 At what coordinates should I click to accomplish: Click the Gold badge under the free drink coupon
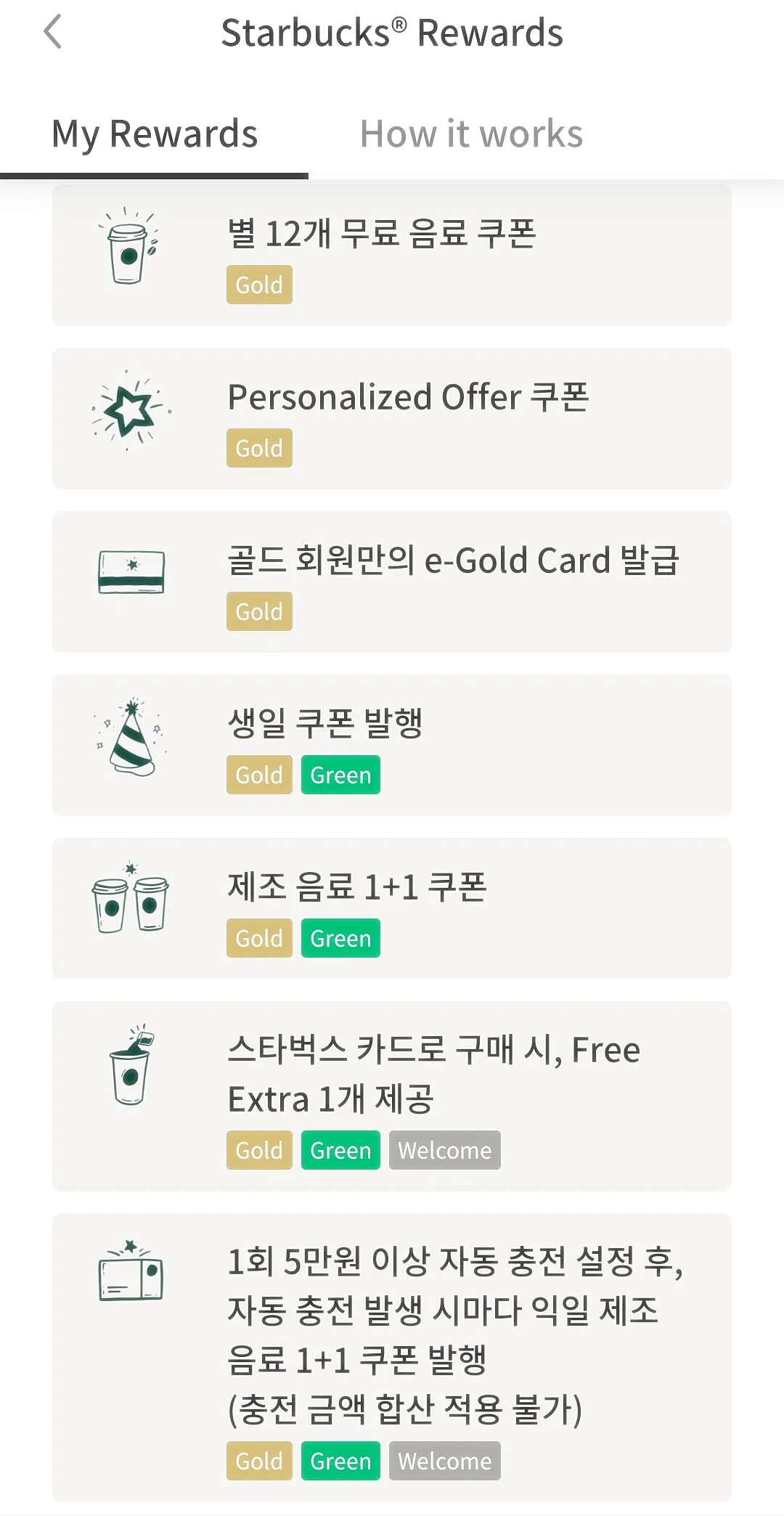pos(258,285)
